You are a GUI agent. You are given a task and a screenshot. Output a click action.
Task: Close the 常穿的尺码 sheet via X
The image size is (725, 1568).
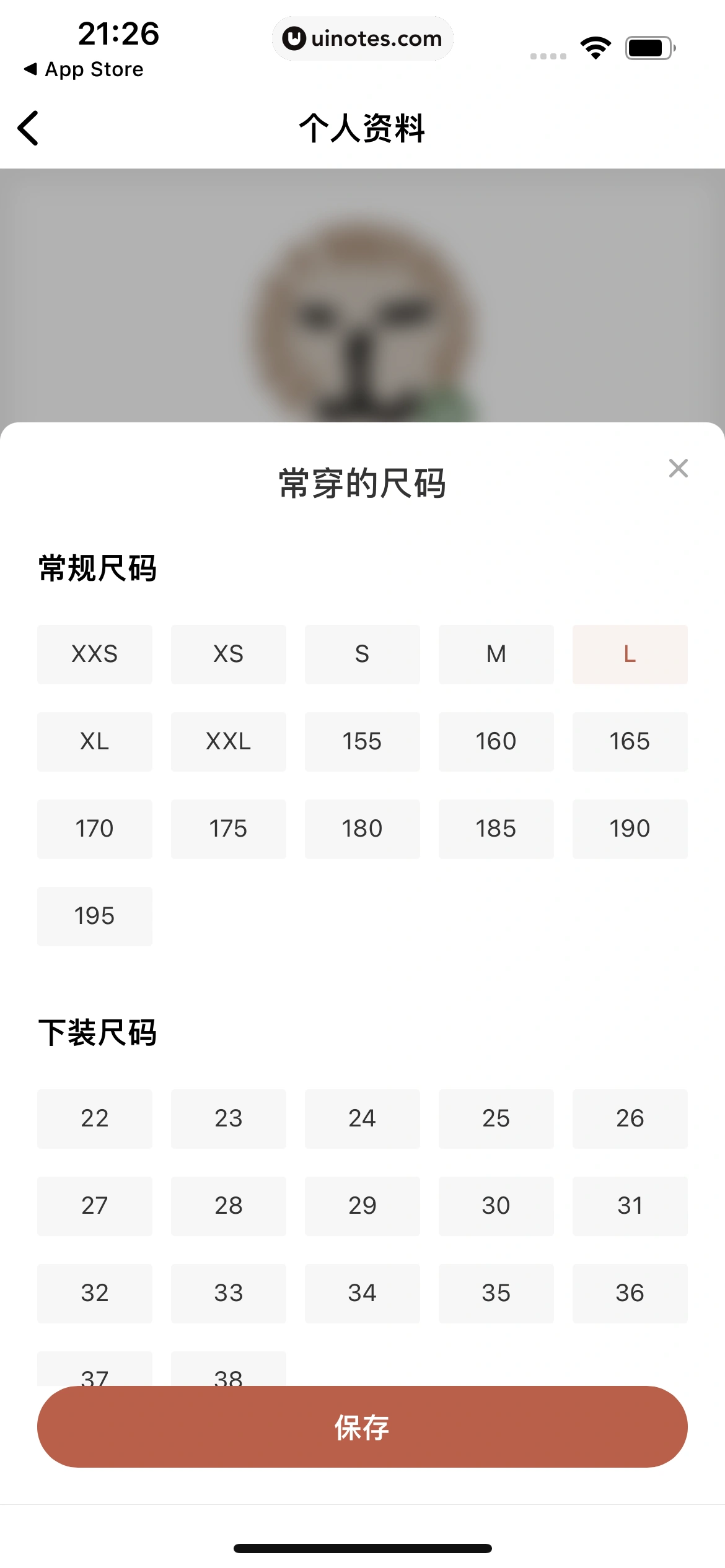679,469
